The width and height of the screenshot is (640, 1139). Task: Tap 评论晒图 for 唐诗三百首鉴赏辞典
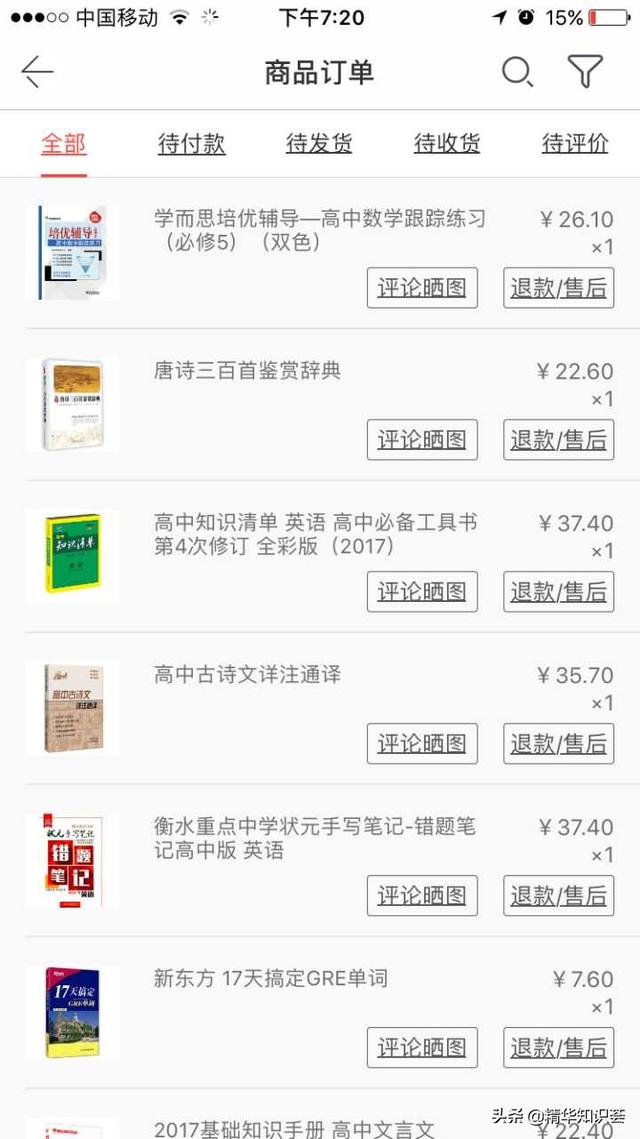[422, 440]
